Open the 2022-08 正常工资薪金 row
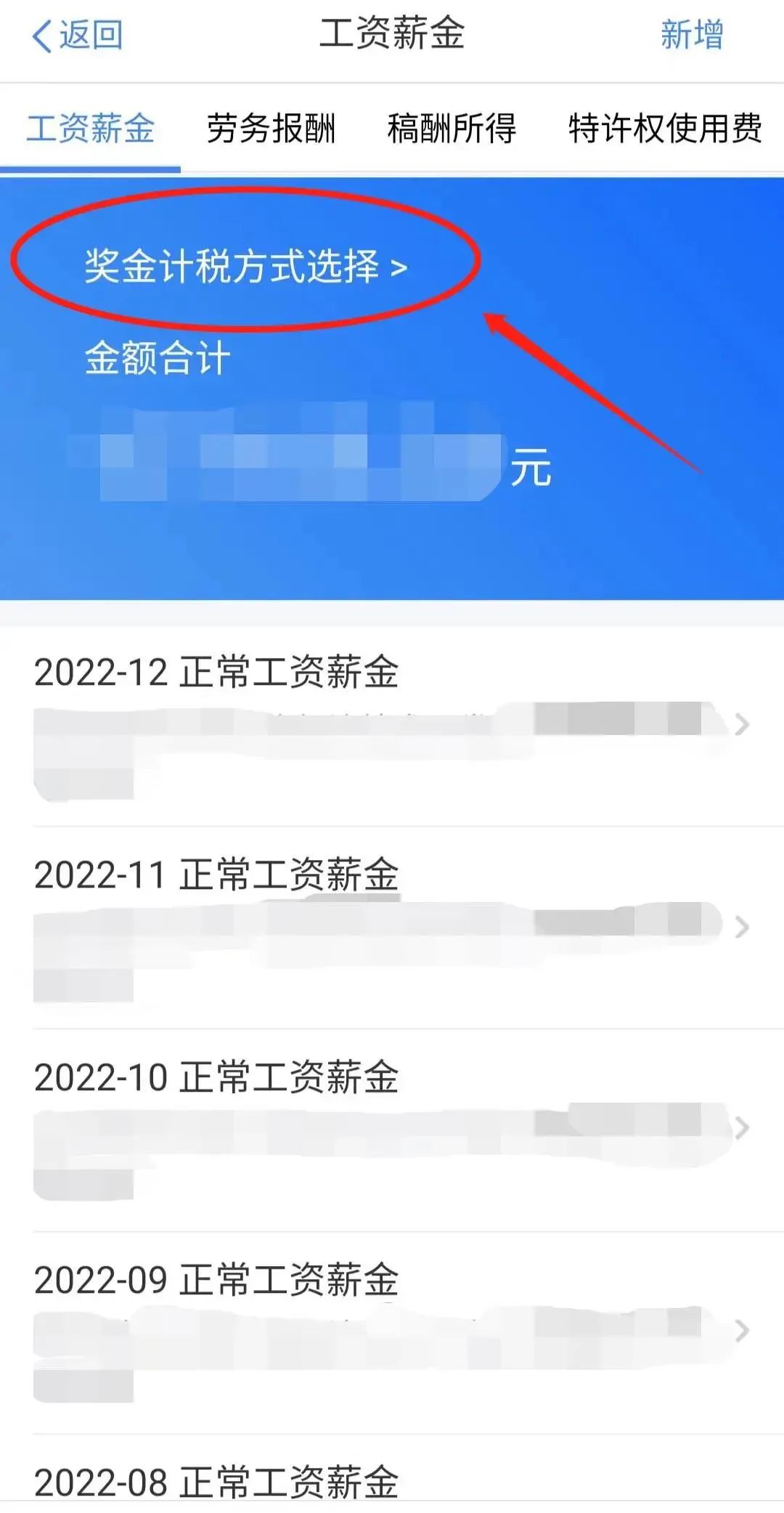 (x=392, y=1475)
